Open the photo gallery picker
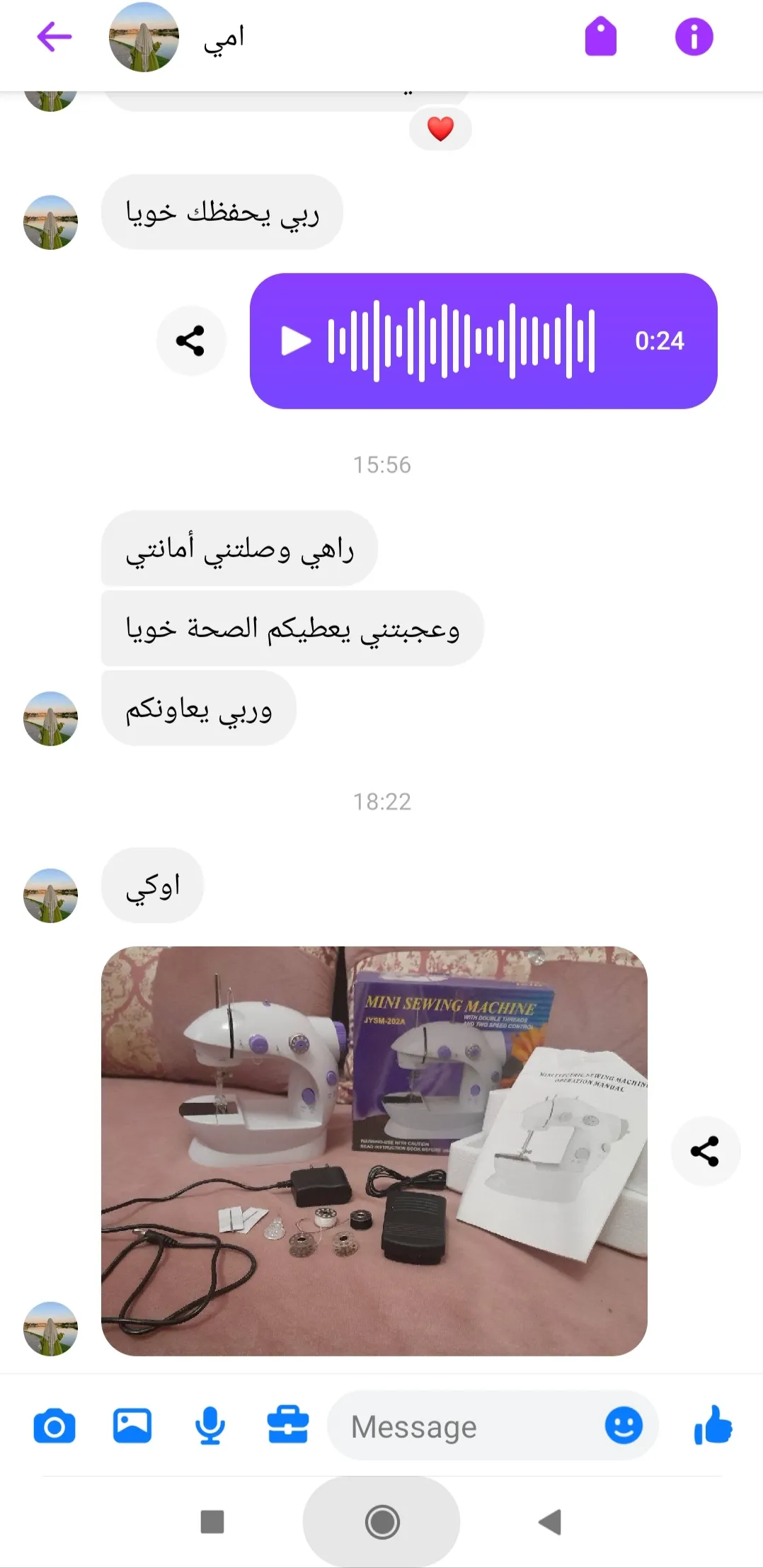The image size is (763, 1568). pos(132,1426)
